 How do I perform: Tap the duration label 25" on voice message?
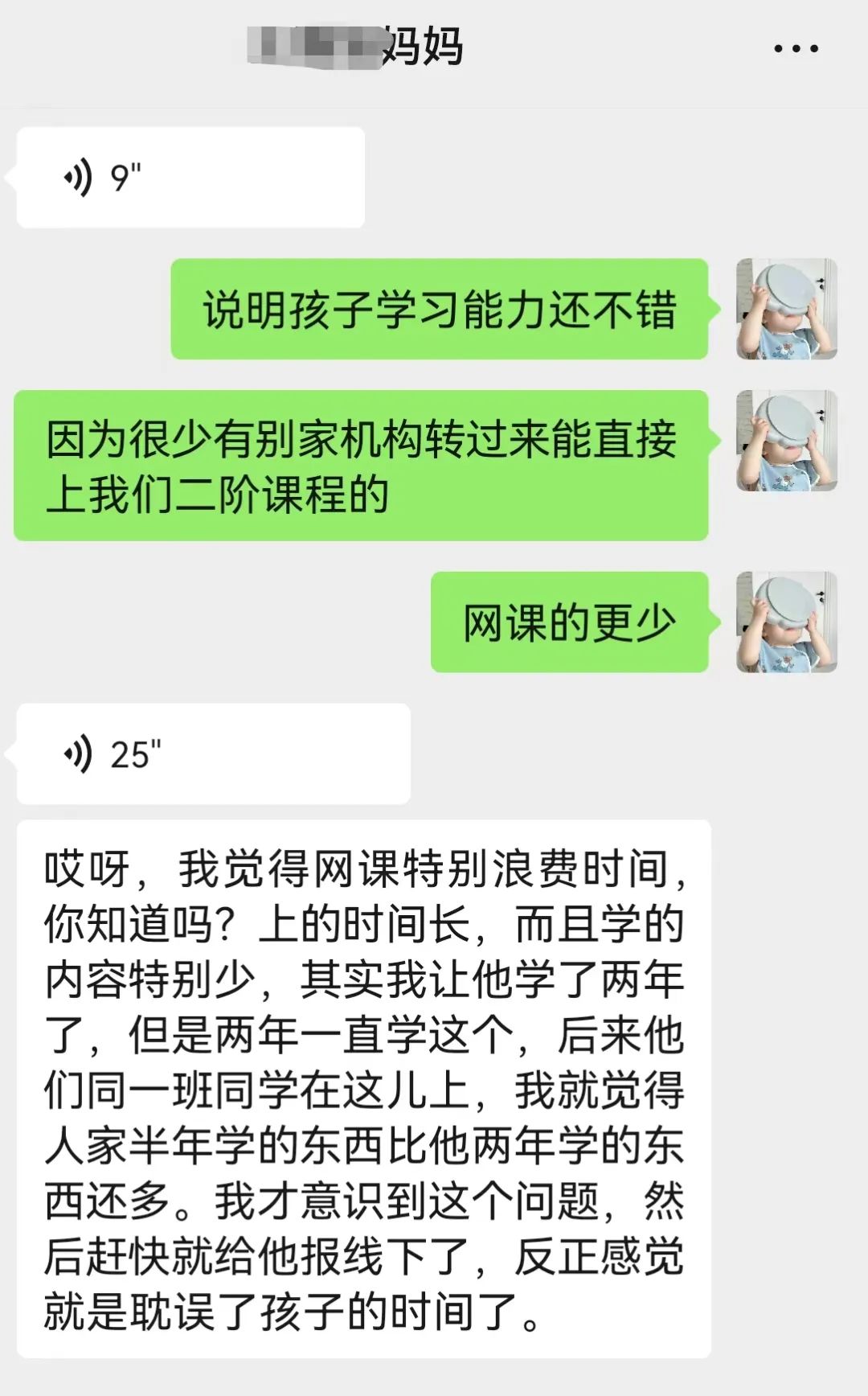tap(138, 752)
